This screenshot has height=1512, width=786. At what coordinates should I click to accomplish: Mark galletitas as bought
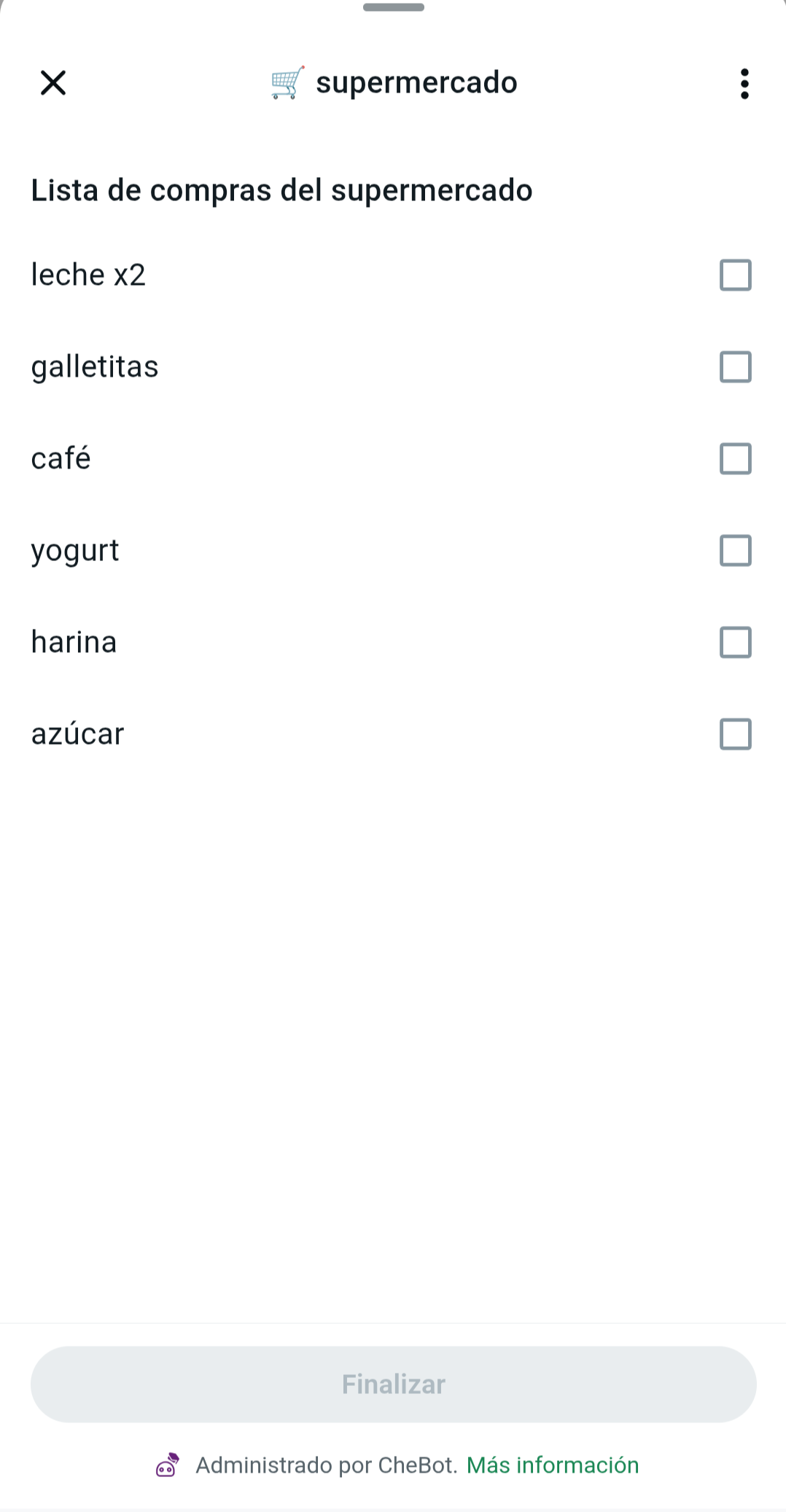[x=735, y=367]
